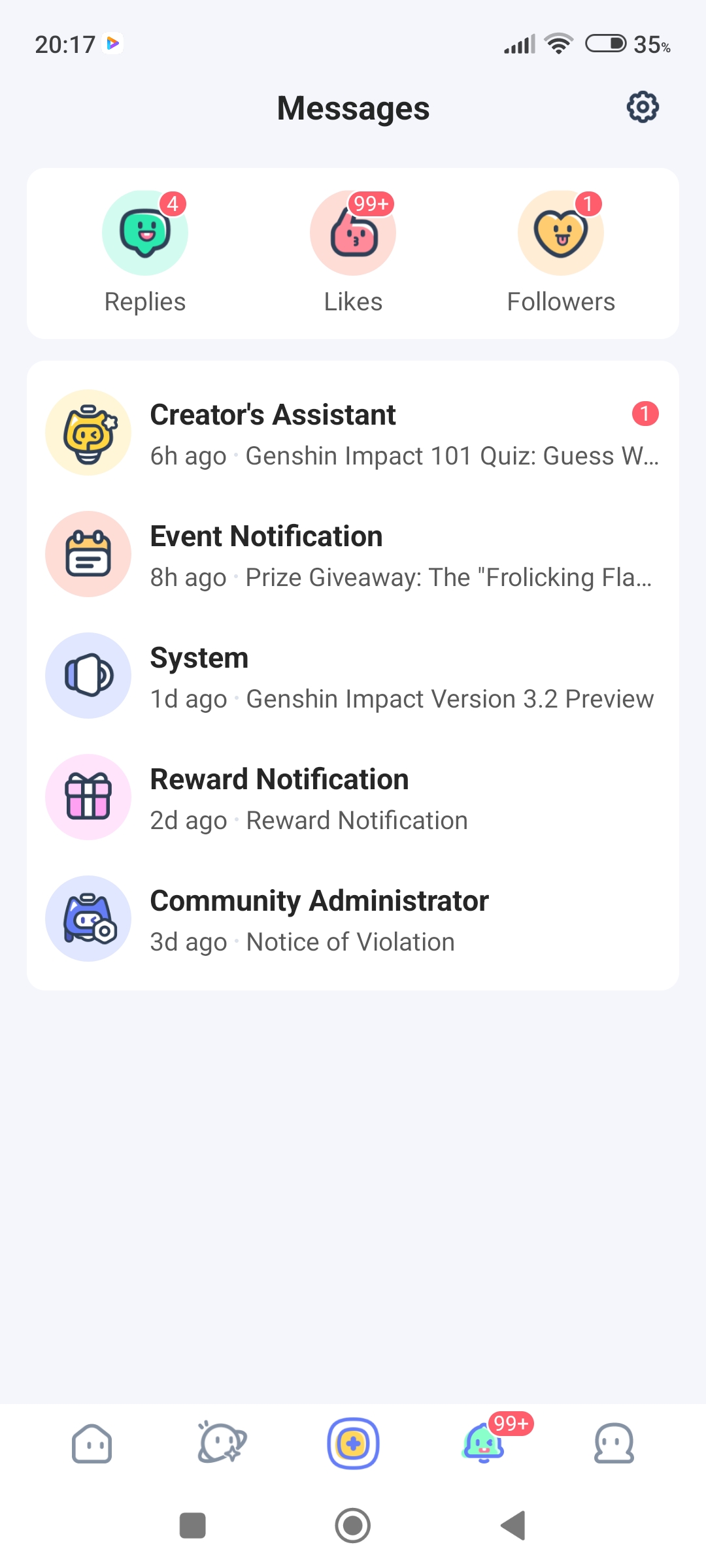
Task: Open message settings gear
Action: pyautogui.click(x=643, y=107)
